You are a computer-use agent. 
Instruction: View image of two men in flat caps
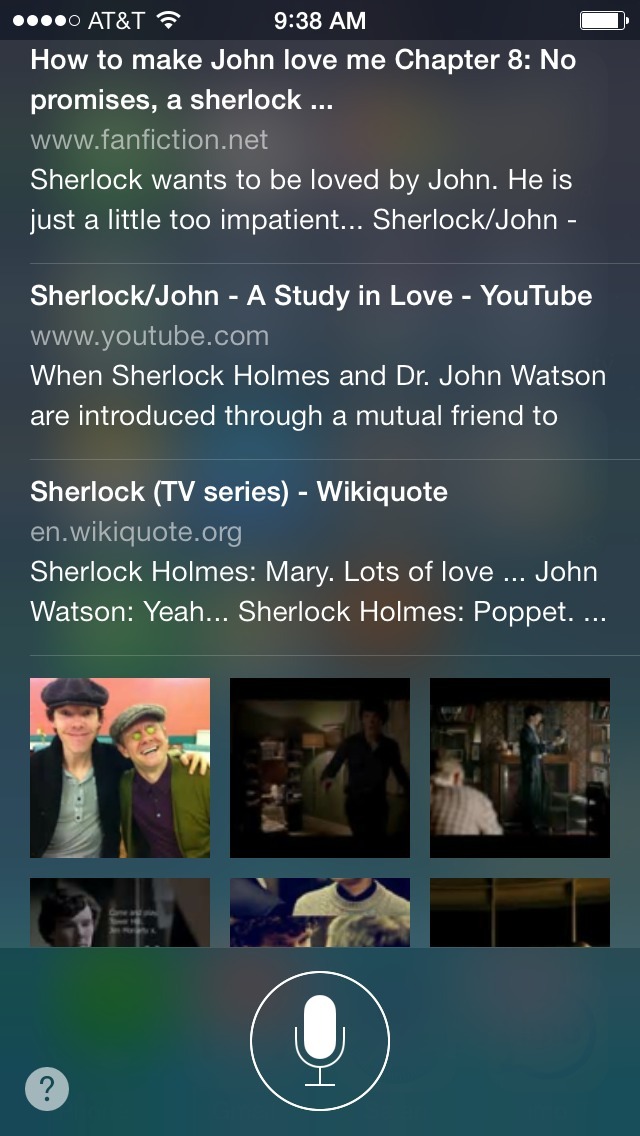click(x=120, y=767)
